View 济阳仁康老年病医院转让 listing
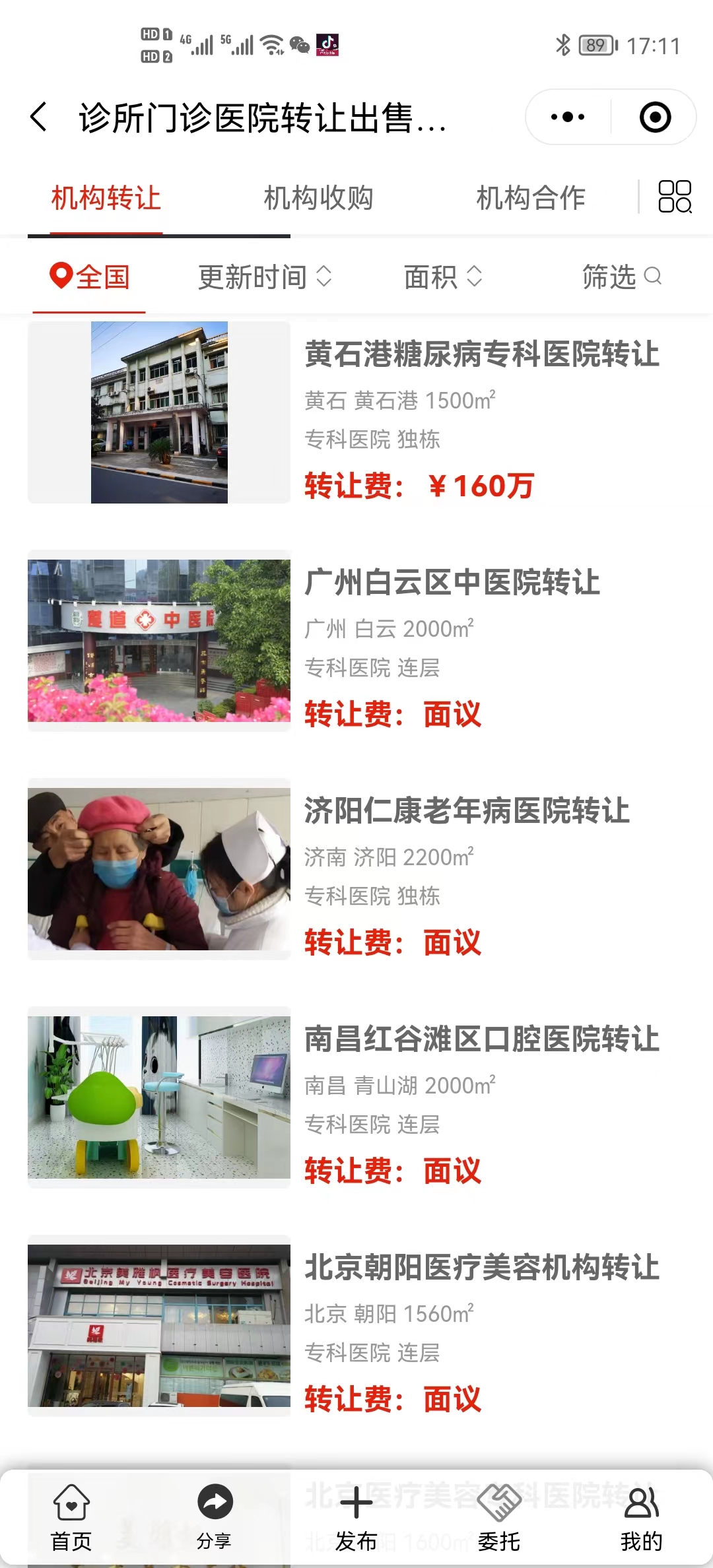Viewport: 713px width, 1568px height. click(467, 811)
